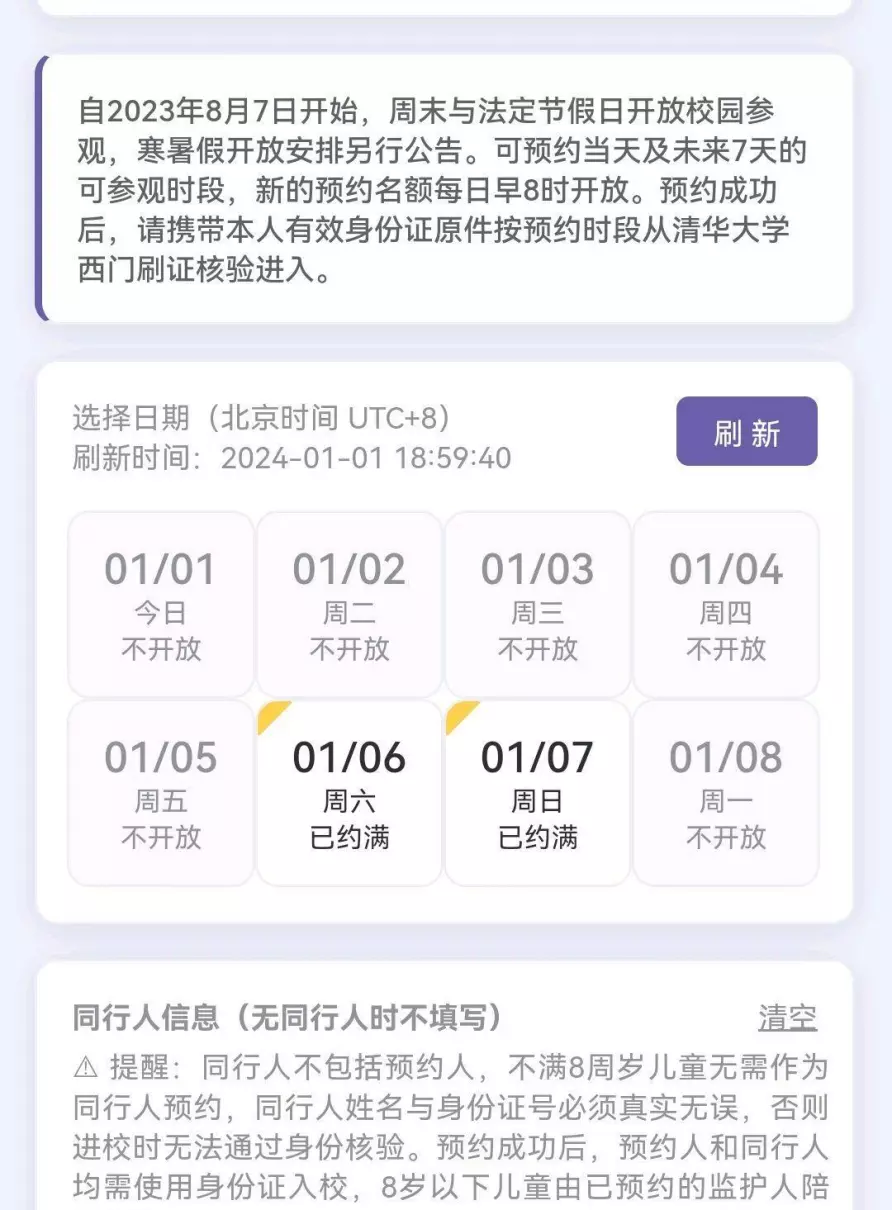Viewport: 892px width, 1210px height.
Task: Select the 01/04 周四 date
Action: 726,604
